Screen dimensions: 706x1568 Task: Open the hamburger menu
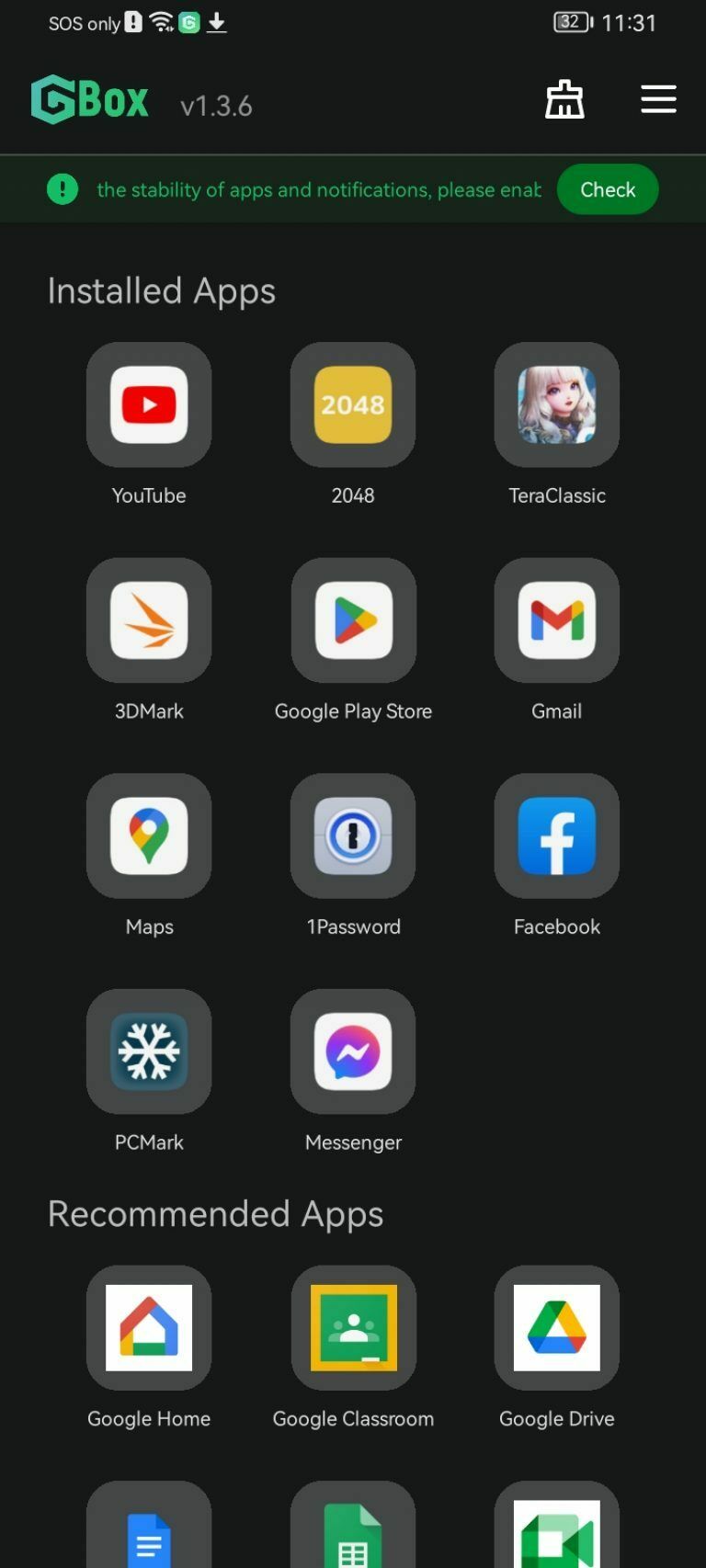click(658, 98)
